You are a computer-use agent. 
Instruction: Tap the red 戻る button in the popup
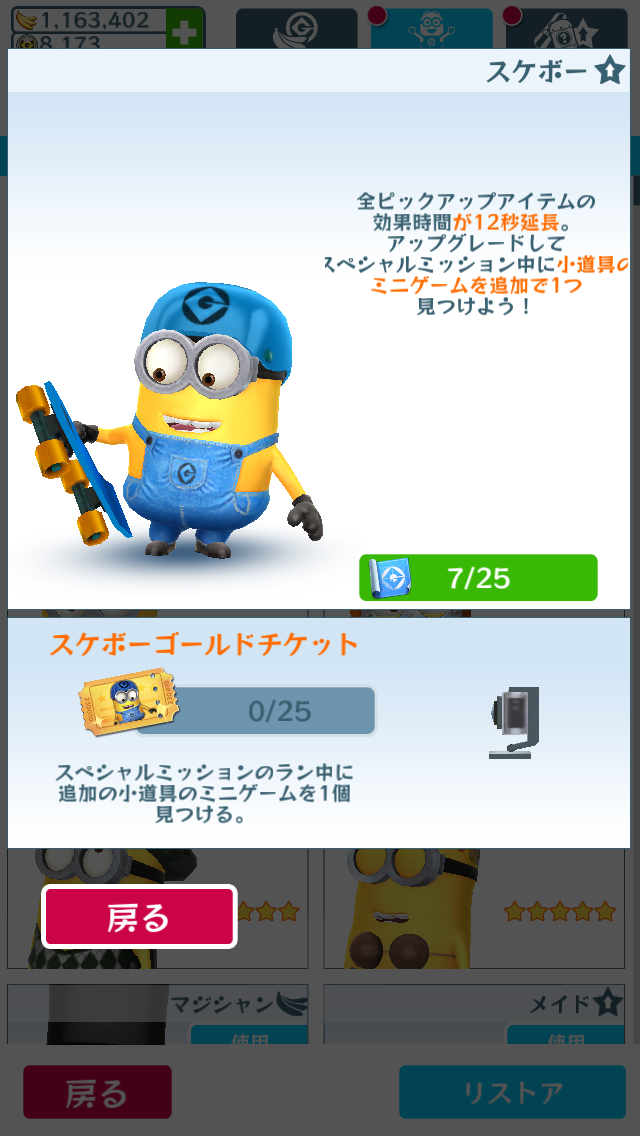pyautogui.click(x=139, y=916)
